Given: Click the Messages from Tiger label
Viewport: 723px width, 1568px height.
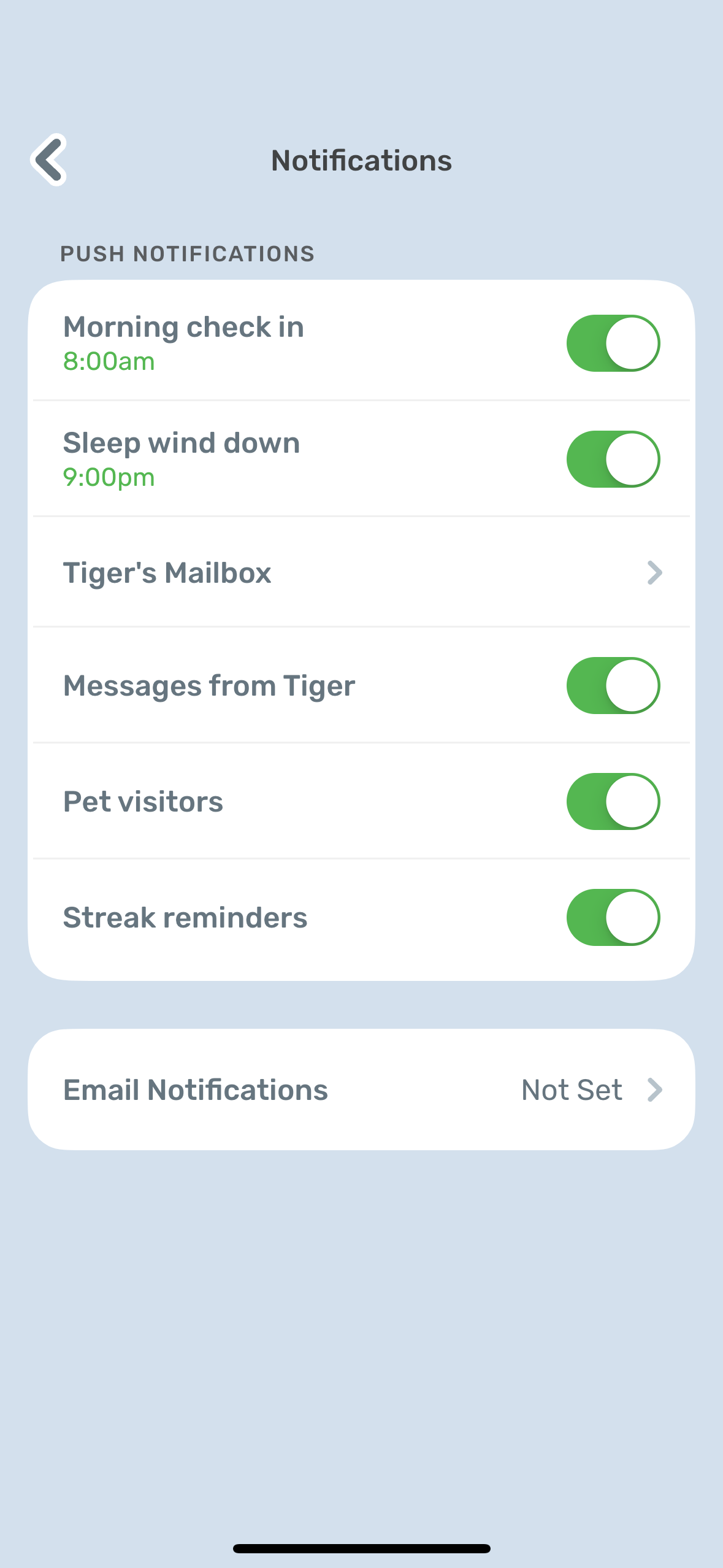Looking at the screenshot, I should (209, 686).
